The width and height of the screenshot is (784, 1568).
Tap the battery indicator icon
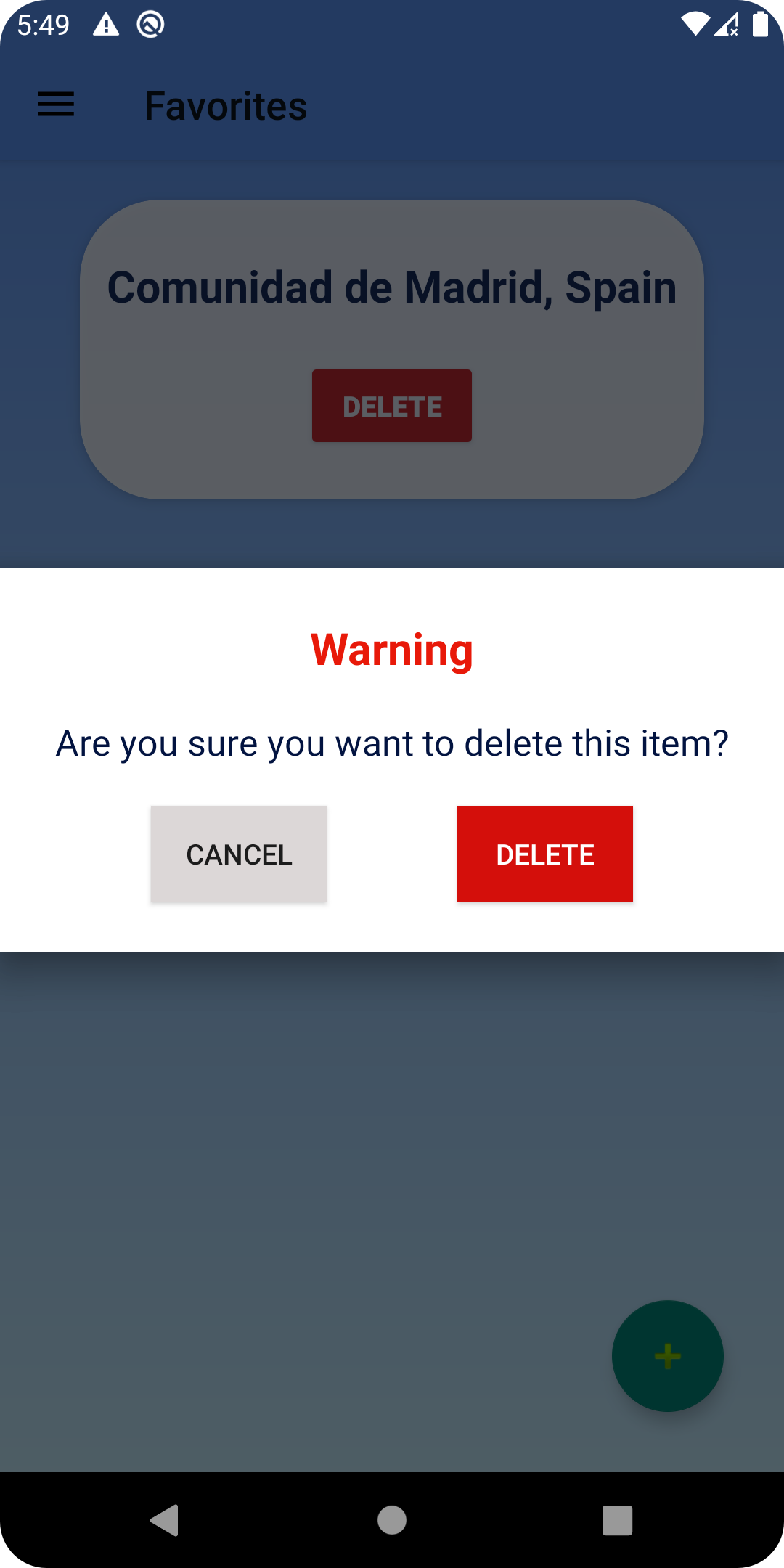coord(759,24)
